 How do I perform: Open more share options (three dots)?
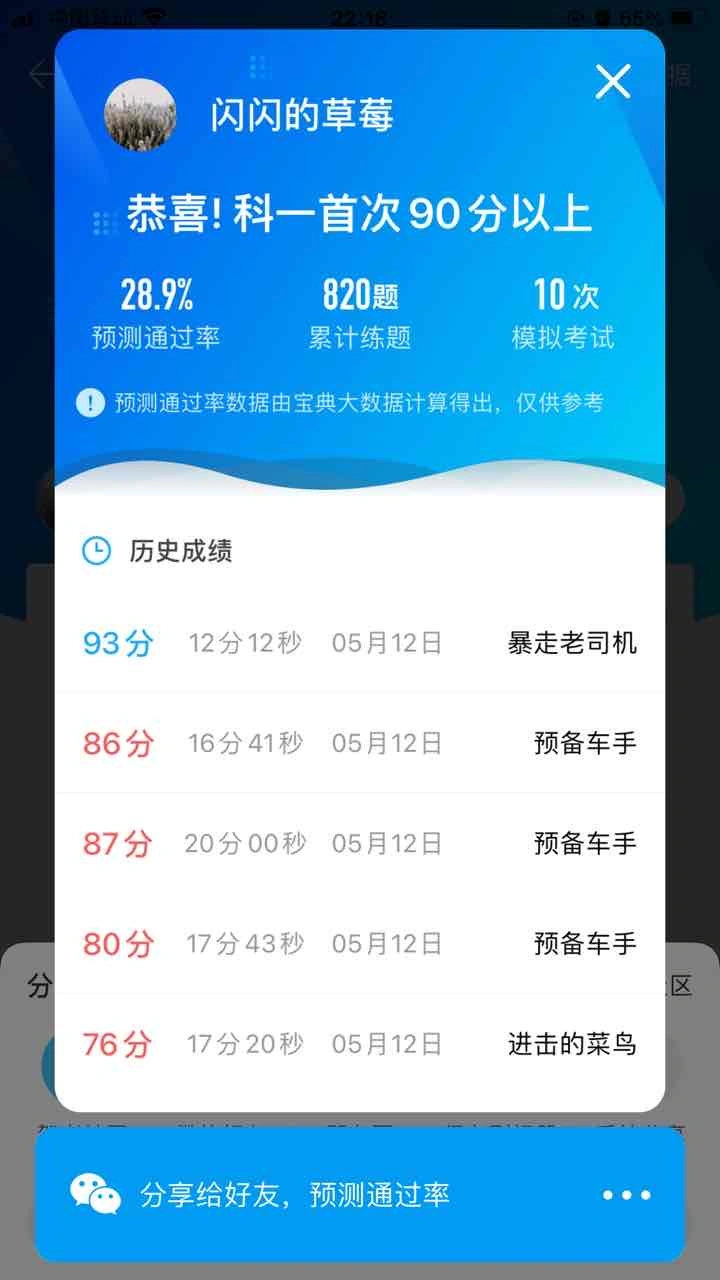coord(627,1195)
